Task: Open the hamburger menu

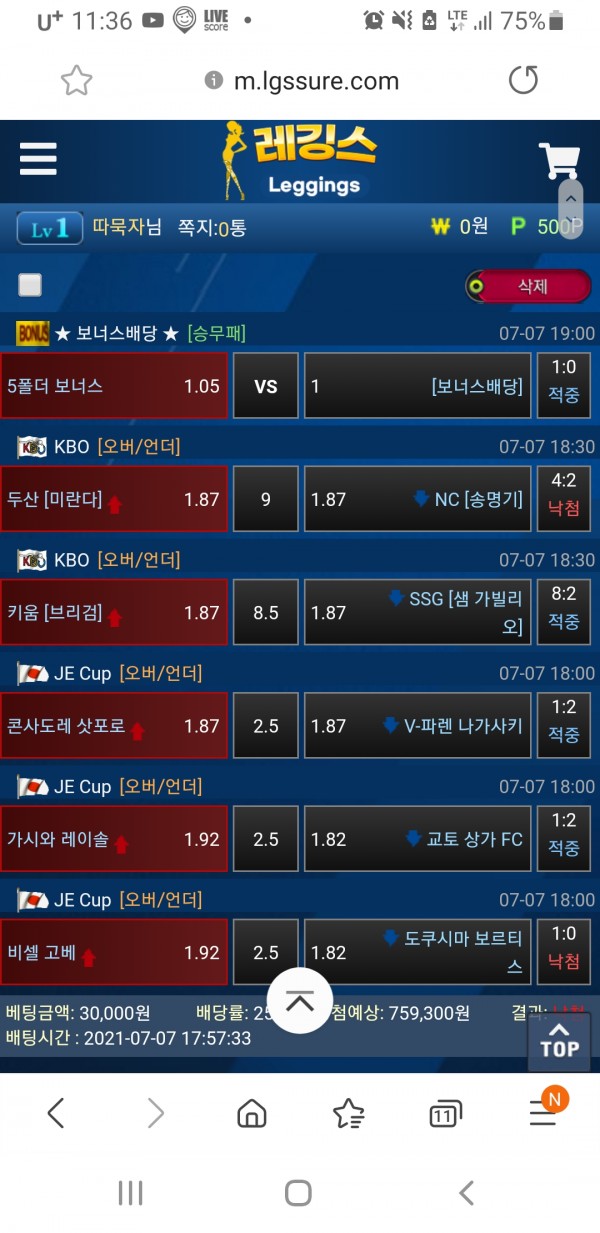Action: click(38, 159)
